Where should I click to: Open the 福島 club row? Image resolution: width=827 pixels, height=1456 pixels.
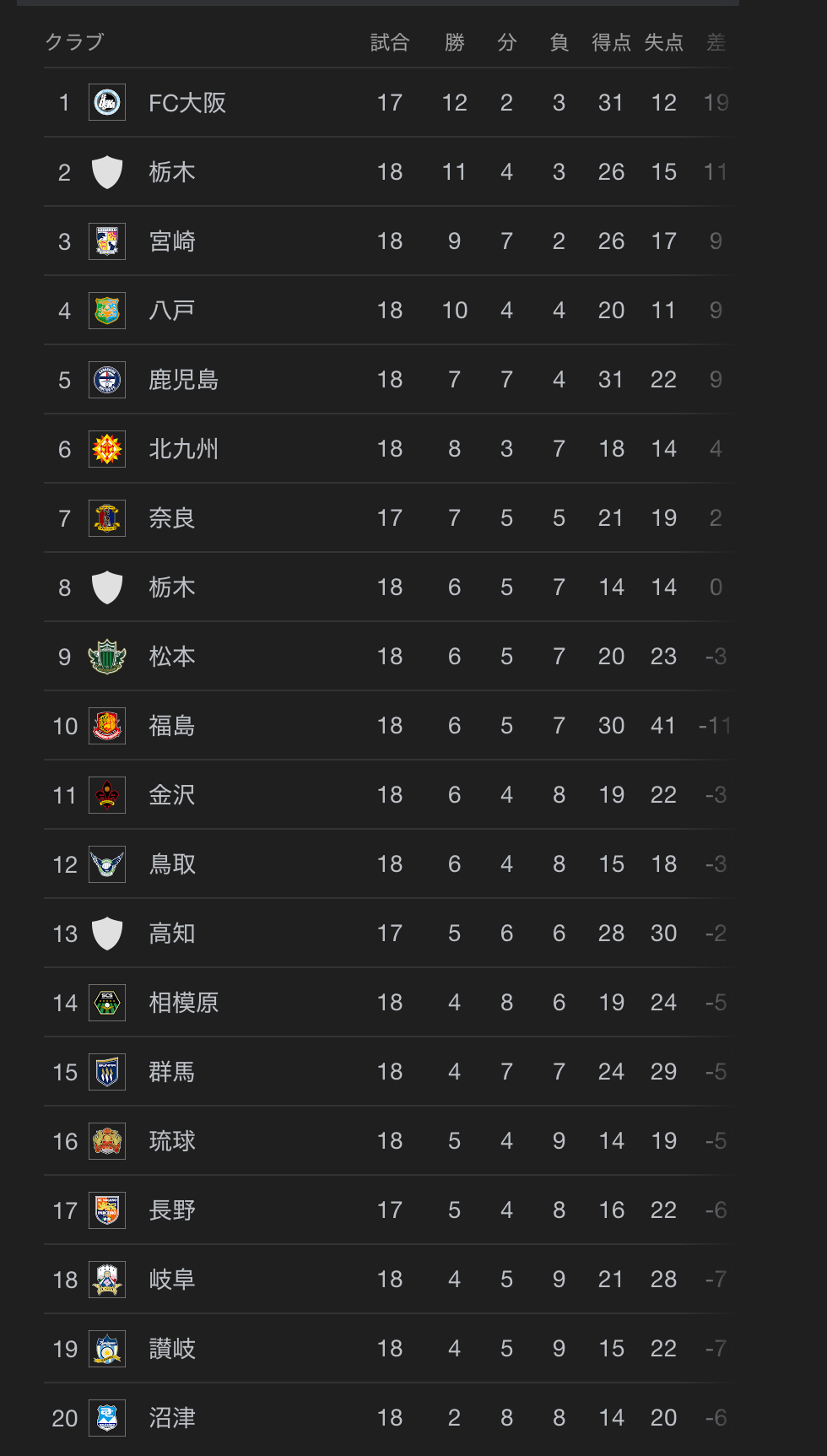pyautogui.click(x=389, y=725)
